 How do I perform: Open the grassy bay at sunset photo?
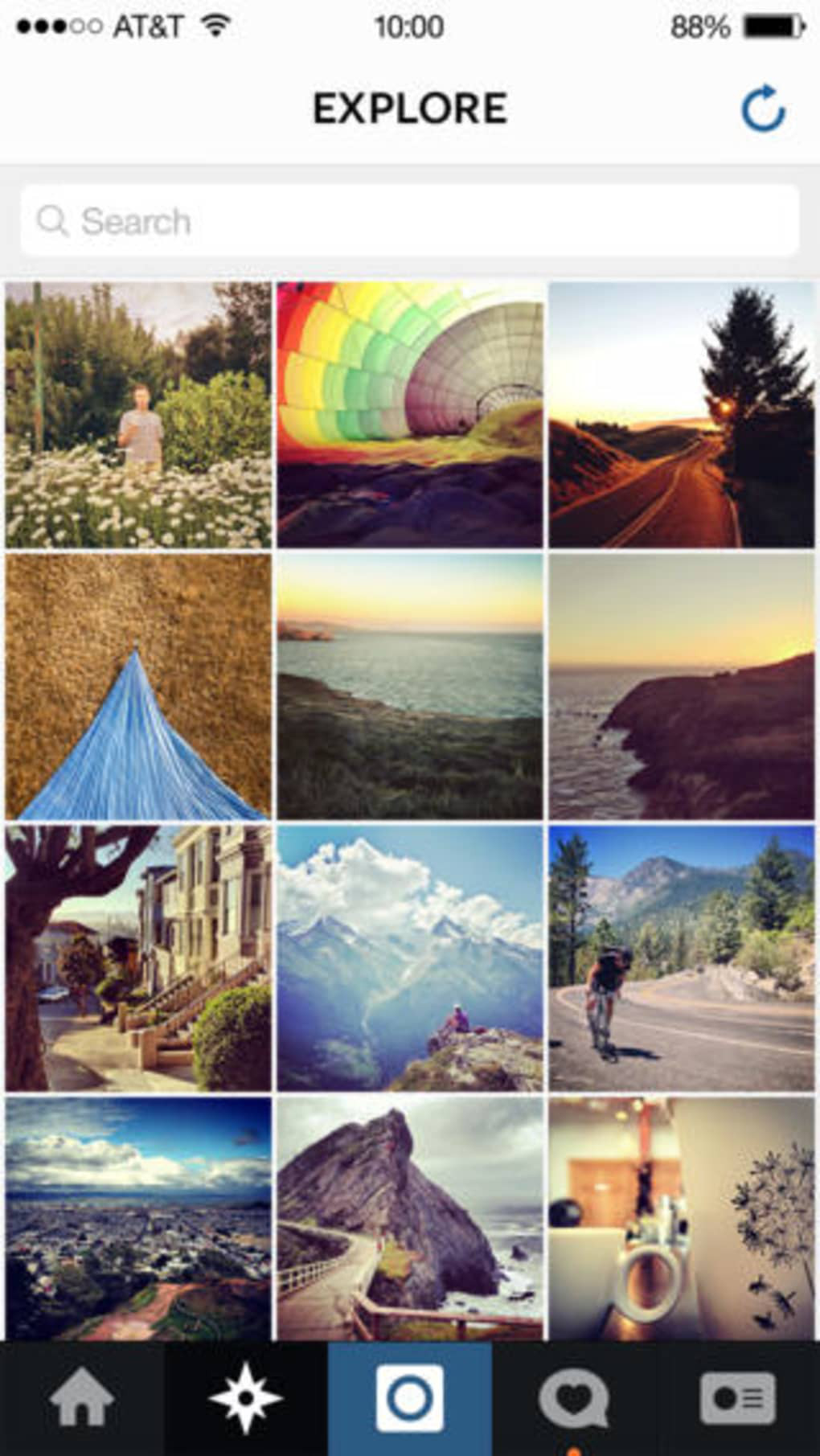(410, 687)
